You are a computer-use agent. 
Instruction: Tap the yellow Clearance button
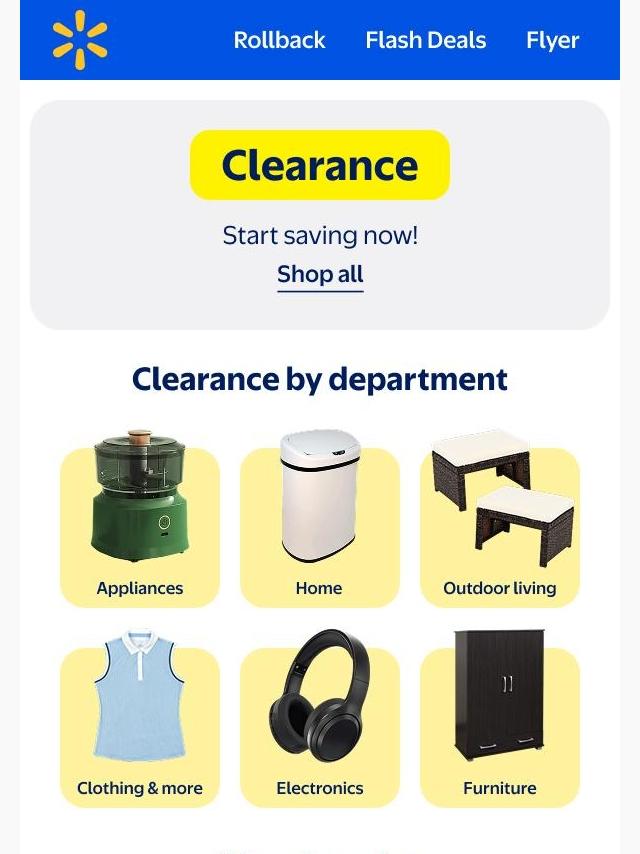[320, 165]
